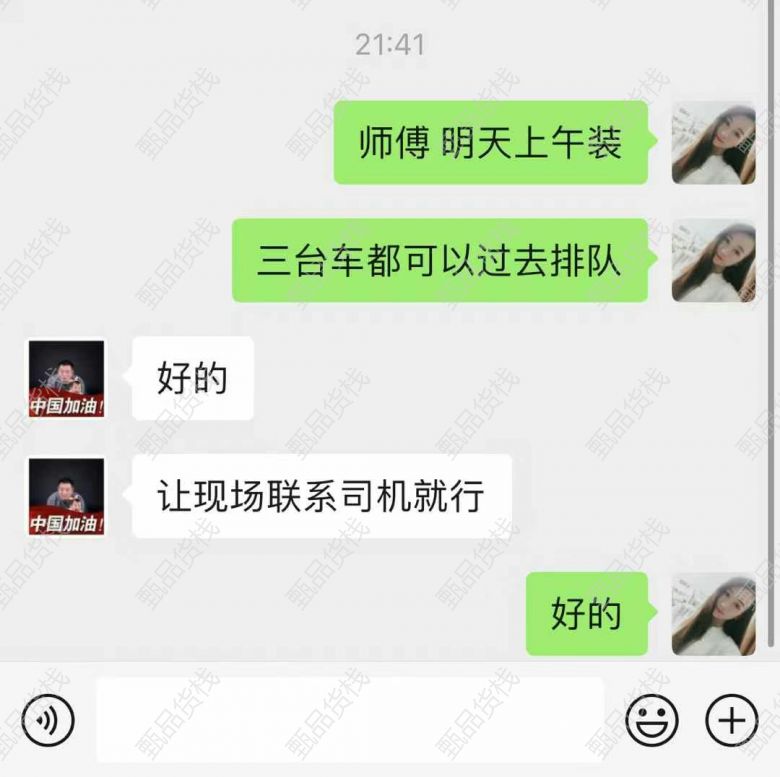
Task: Open contact avatar beside 让现场联系司机就行
Action: pyautogui.click(x=67, y=496)
